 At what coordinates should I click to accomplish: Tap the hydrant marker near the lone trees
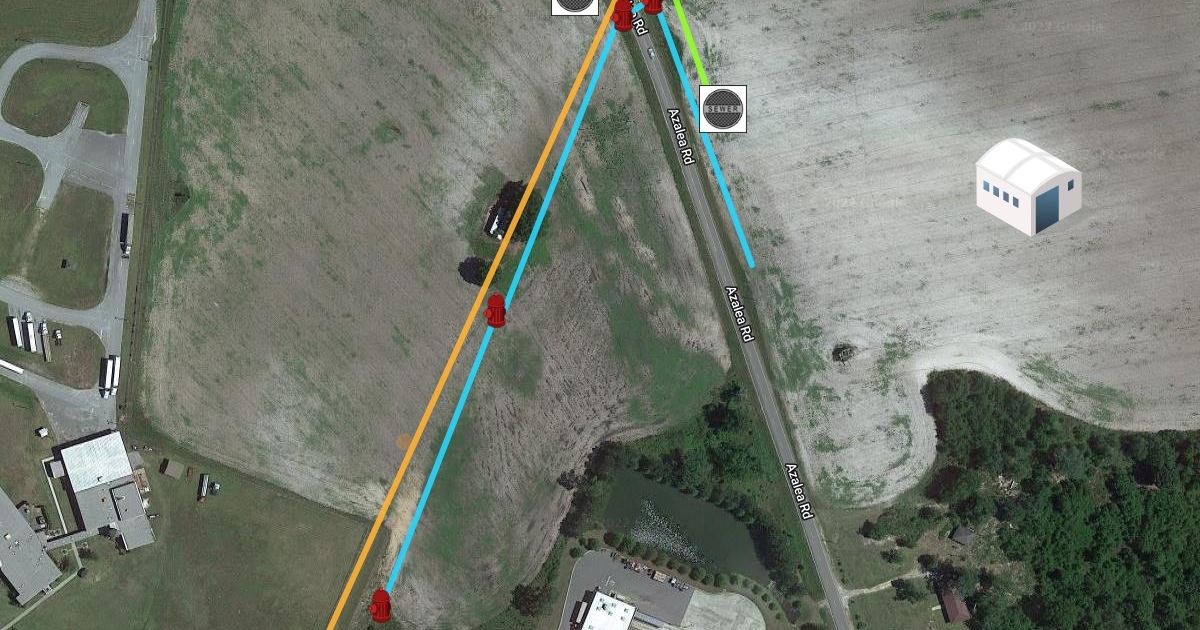pos(495,310)
